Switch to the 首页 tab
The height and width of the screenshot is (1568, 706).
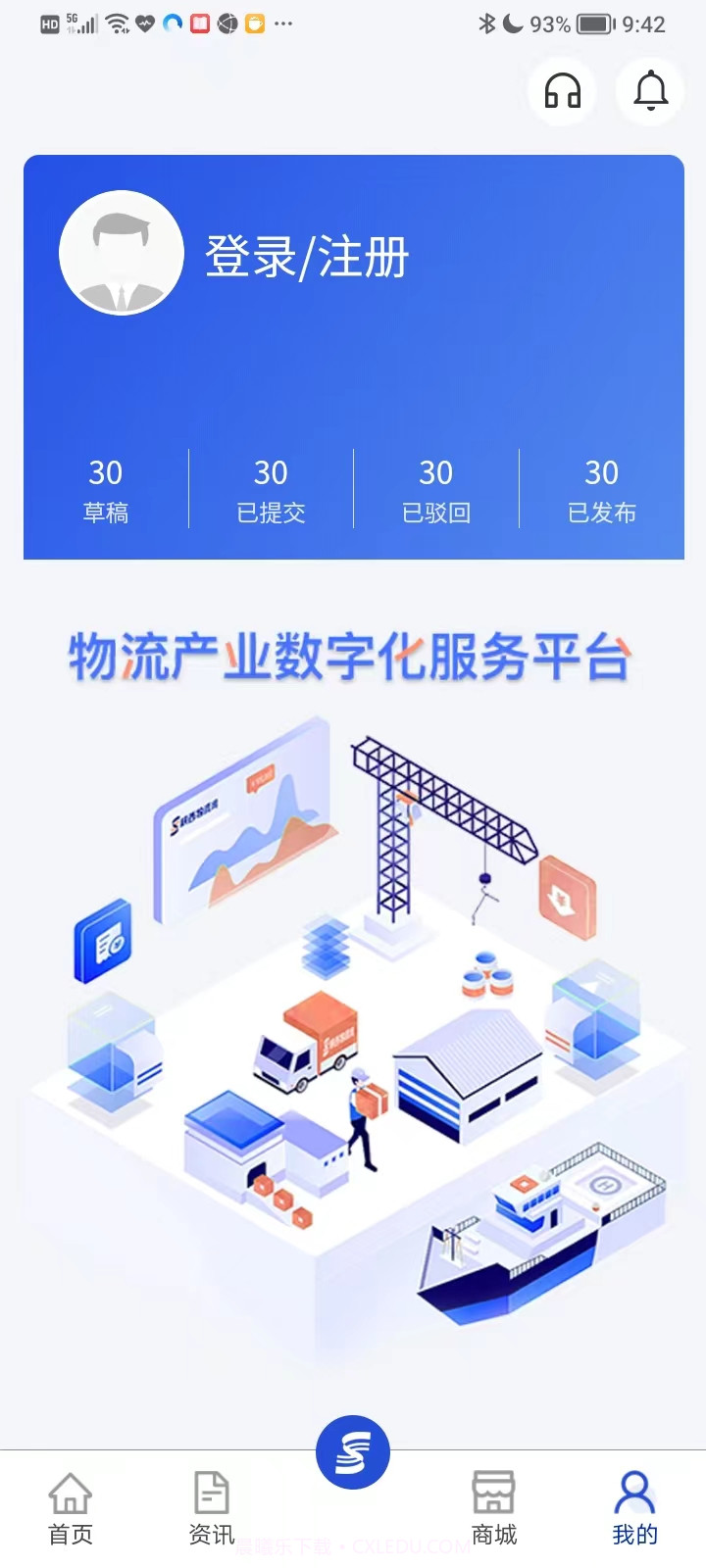click(71, 1507)
